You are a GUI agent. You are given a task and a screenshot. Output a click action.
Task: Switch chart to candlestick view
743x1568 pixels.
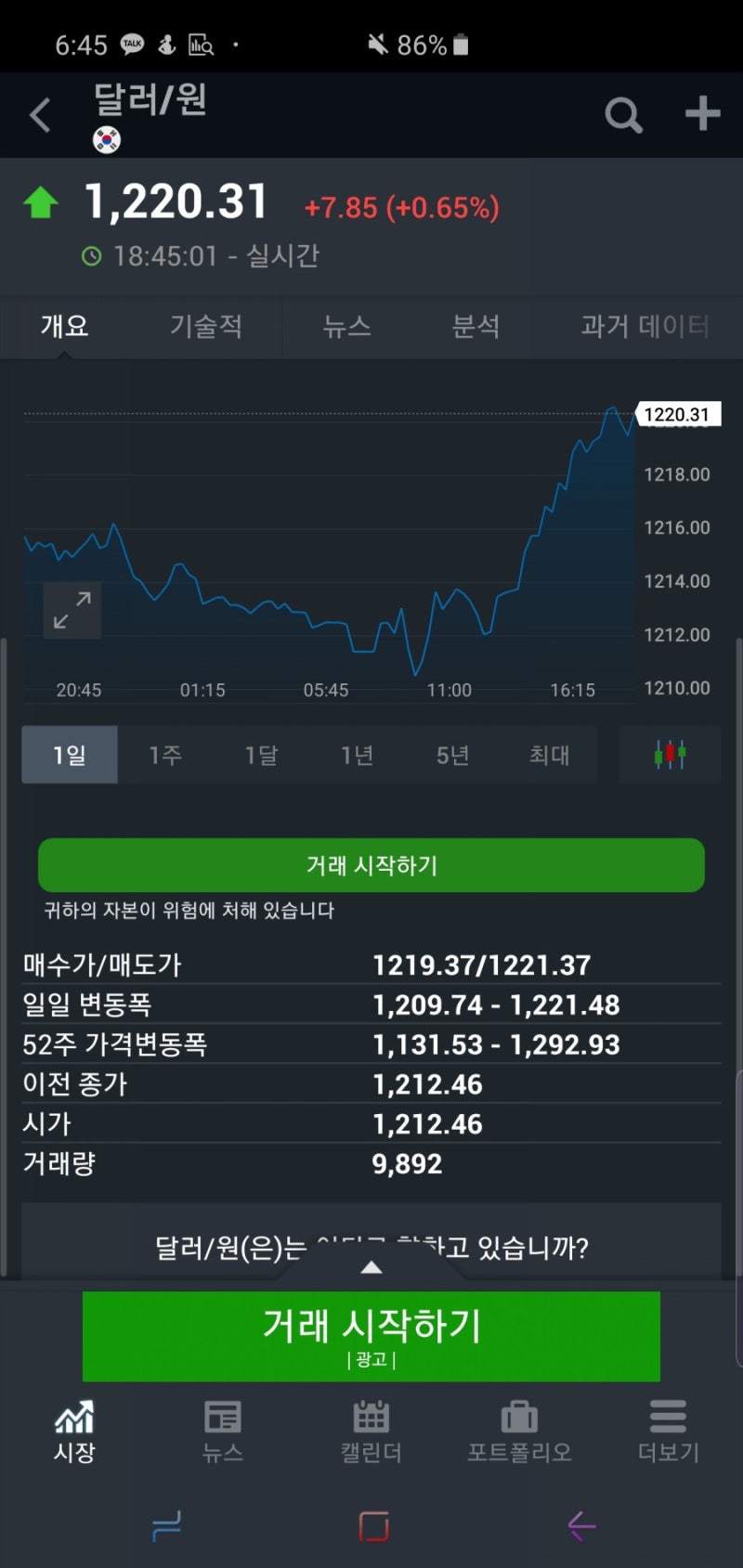point(669,755)
